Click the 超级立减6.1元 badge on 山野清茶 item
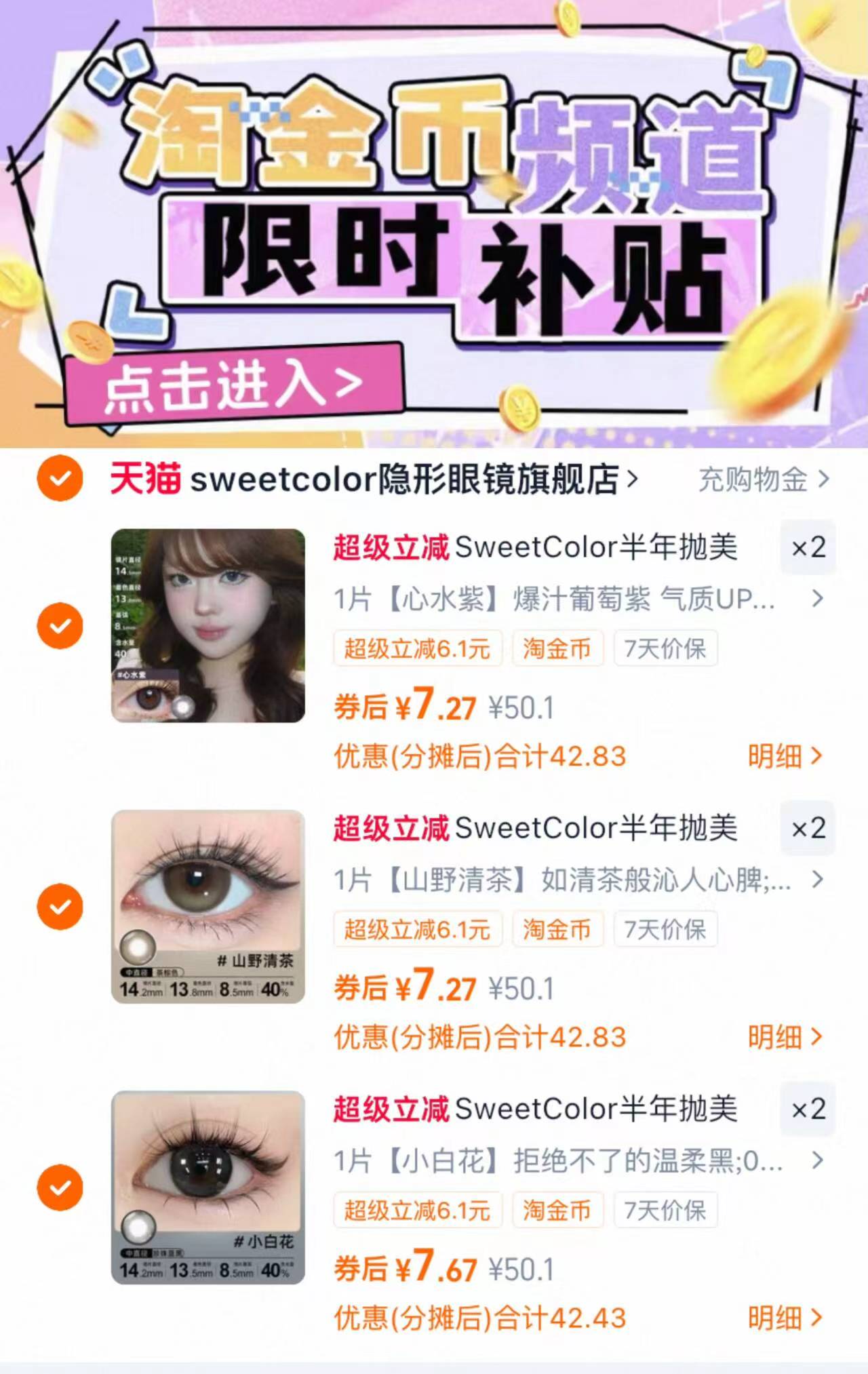Image resolution: width=868 pixels, height=1374 pixels. coord(416,930)
